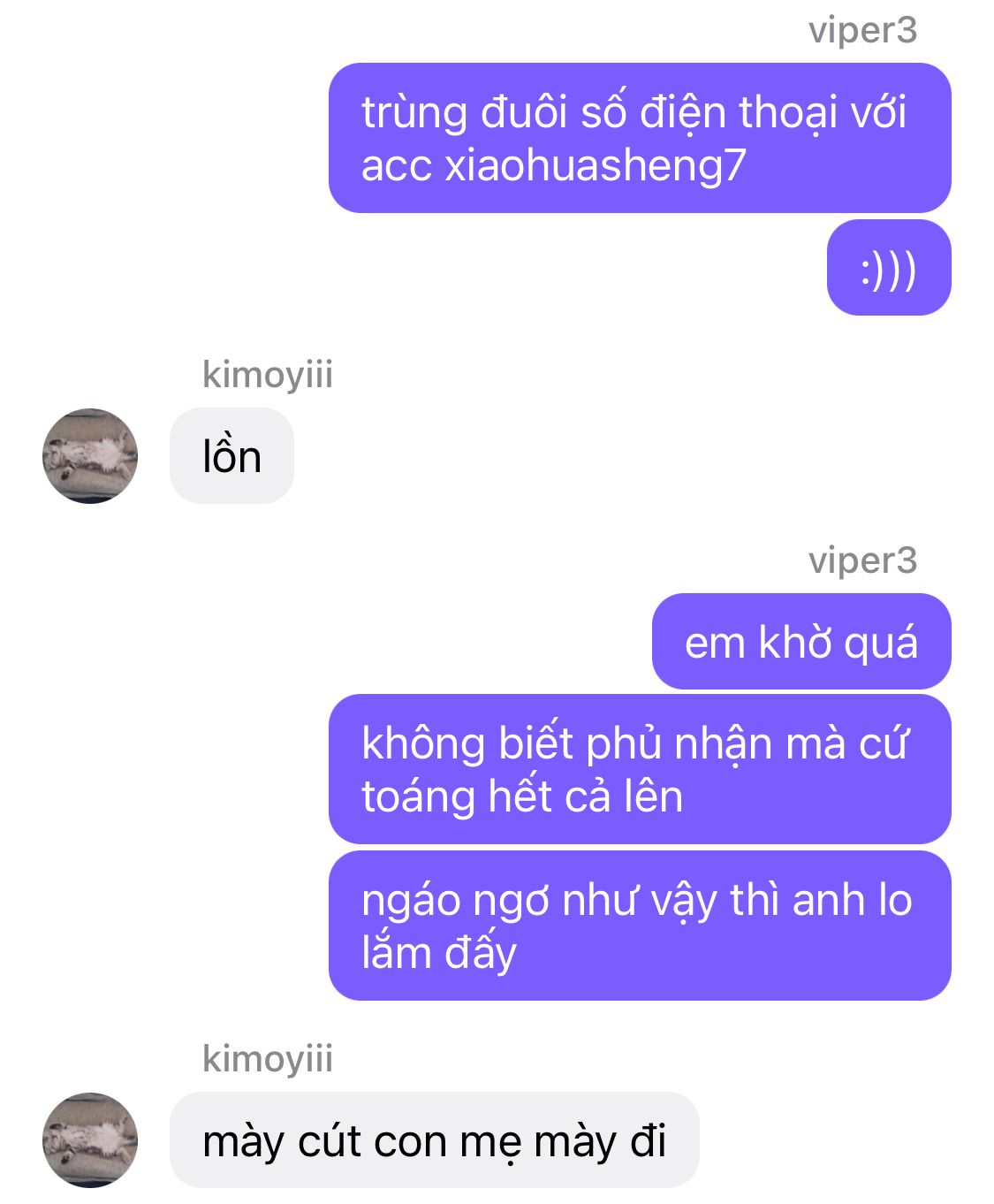Viewport: 994px width, 1204px height.
Task: Open kimoyiii's avatar beside the bottom message
Action: pyautogui.click(x=90, y=1140)
